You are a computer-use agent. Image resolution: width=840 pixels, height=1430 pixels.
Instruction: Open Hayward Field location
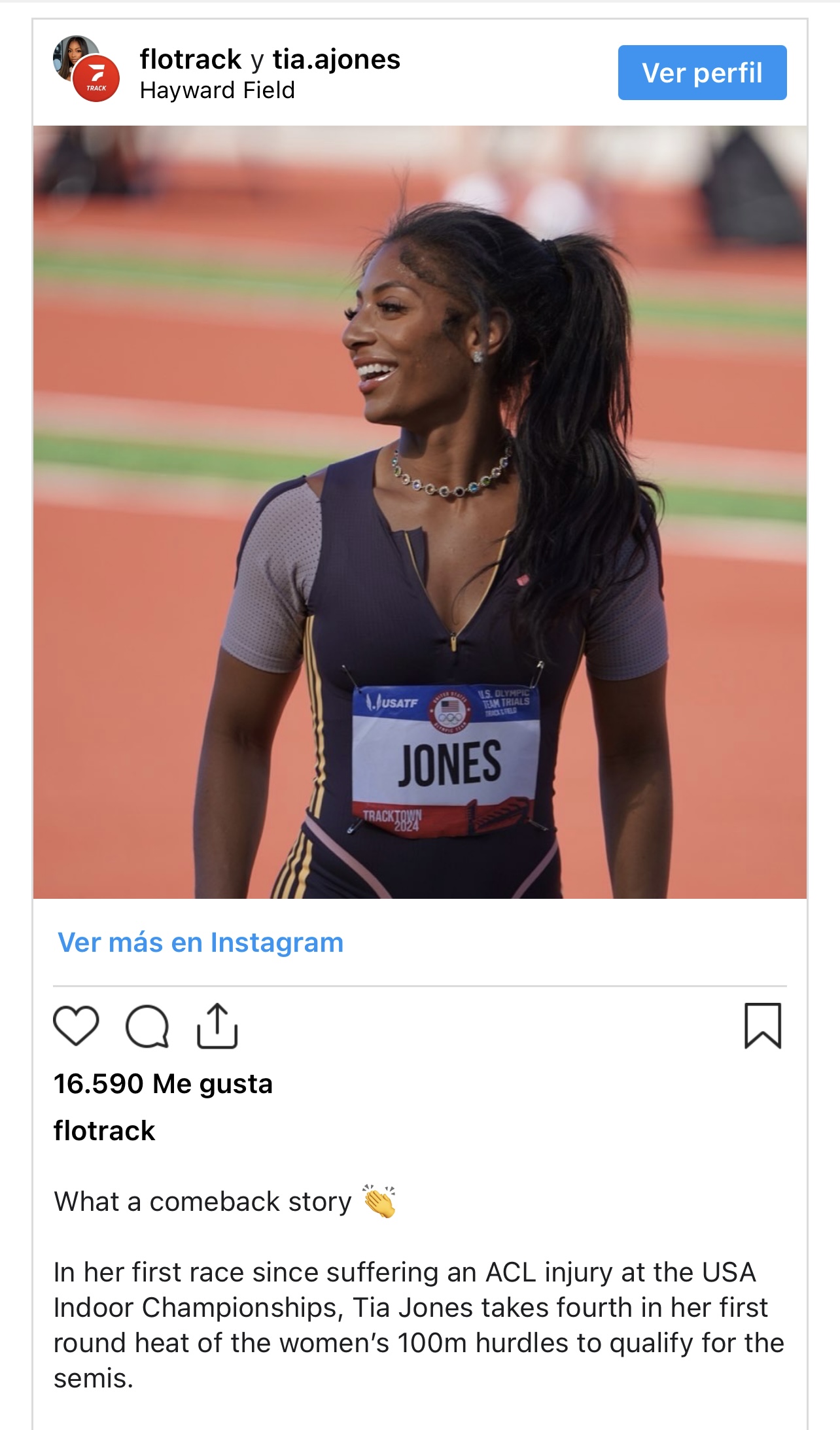click(217, 90)
